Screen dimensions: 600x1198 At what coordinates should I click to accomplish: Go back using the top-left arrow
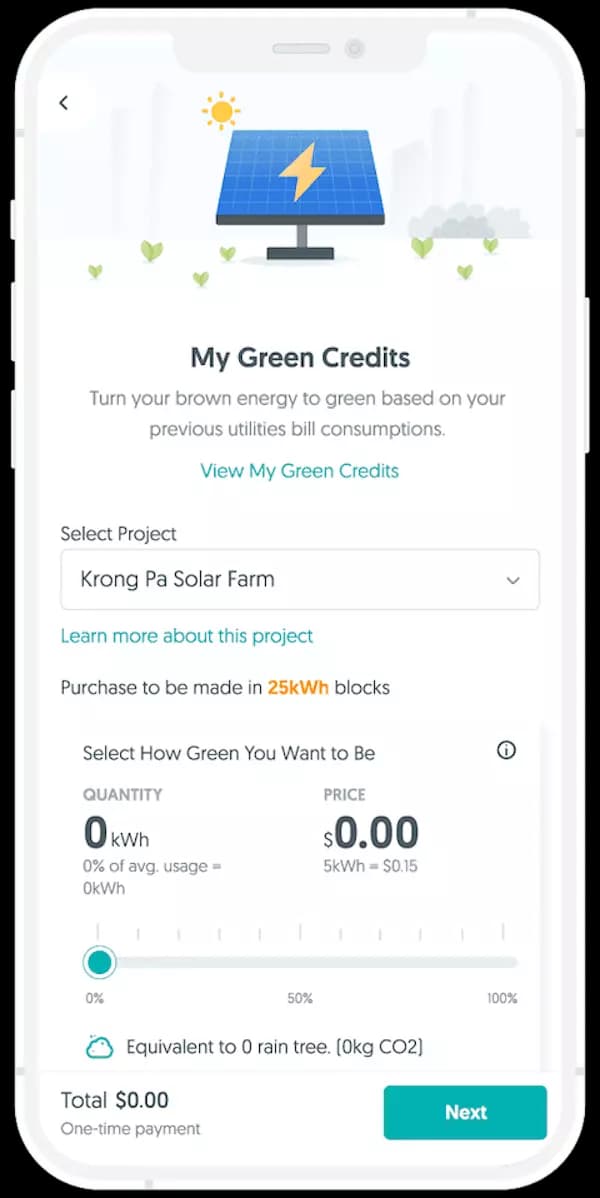point(64,103)
